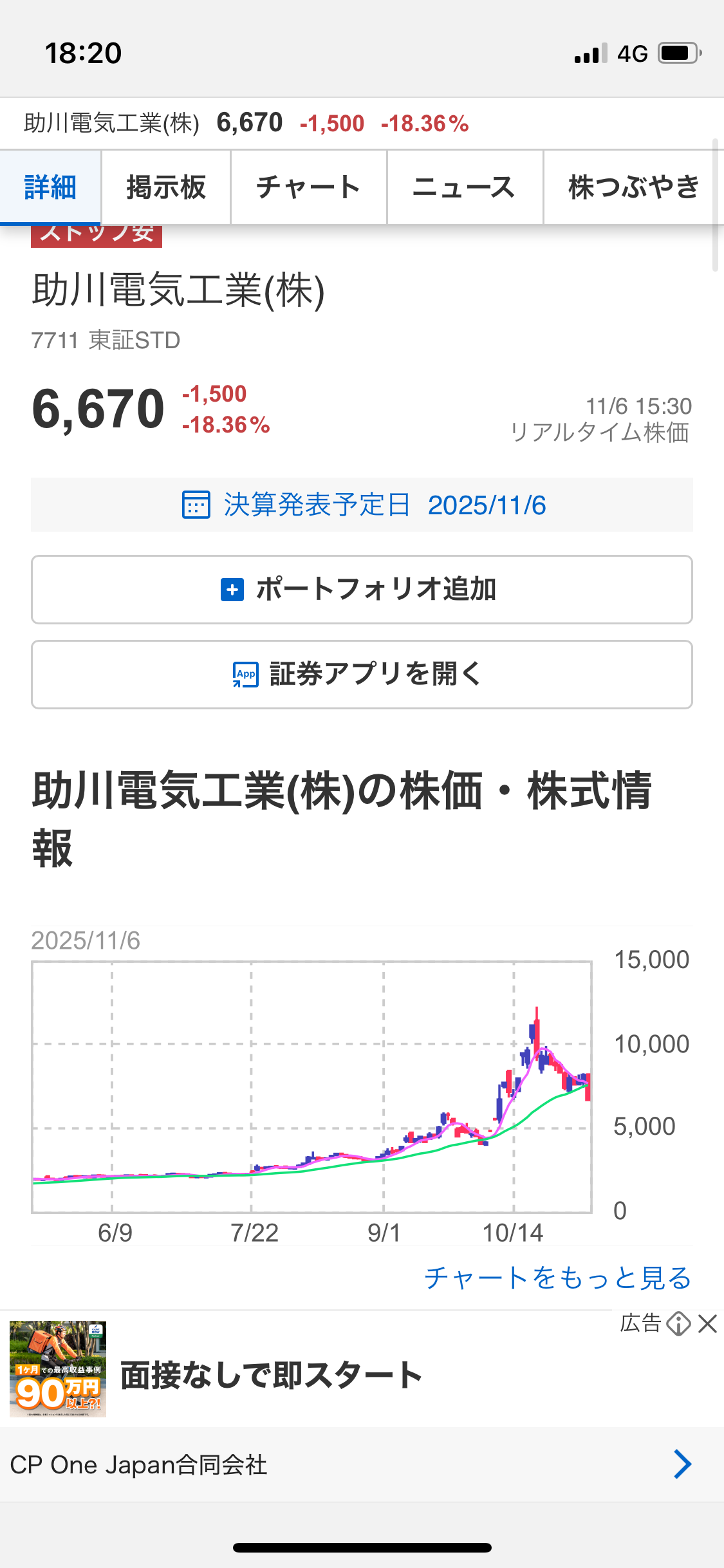
Task: Switch to the 詳細 tab
Action: 50,187
